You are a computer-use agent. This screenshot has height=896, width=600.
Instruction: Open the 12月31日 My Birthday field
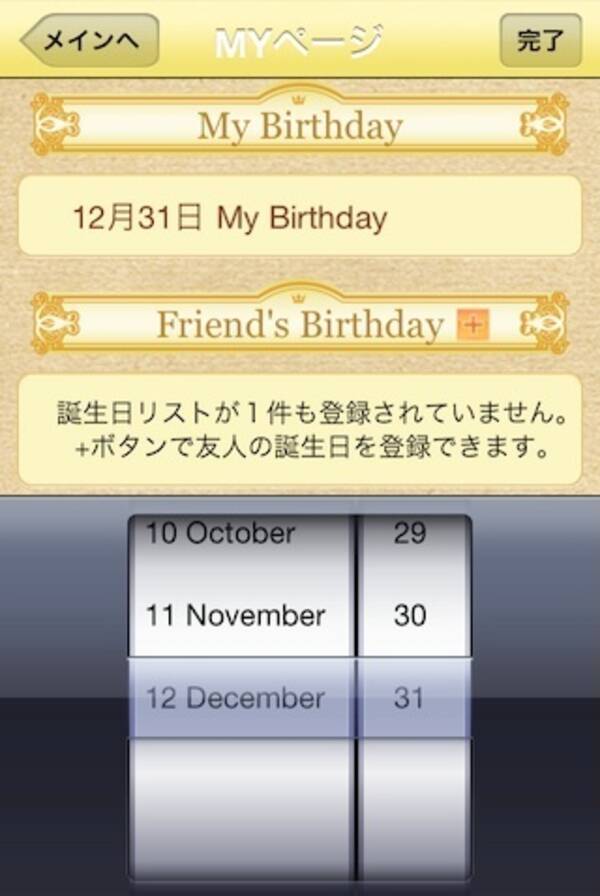(x=300, y=217)
